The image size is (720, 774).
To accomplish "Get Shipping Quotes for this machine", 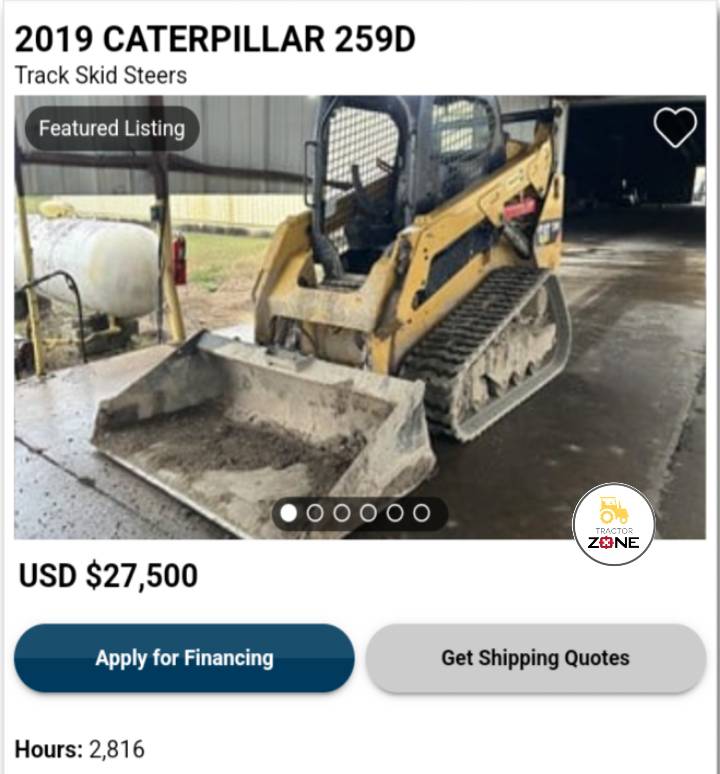I will click(x=535, y=658).
